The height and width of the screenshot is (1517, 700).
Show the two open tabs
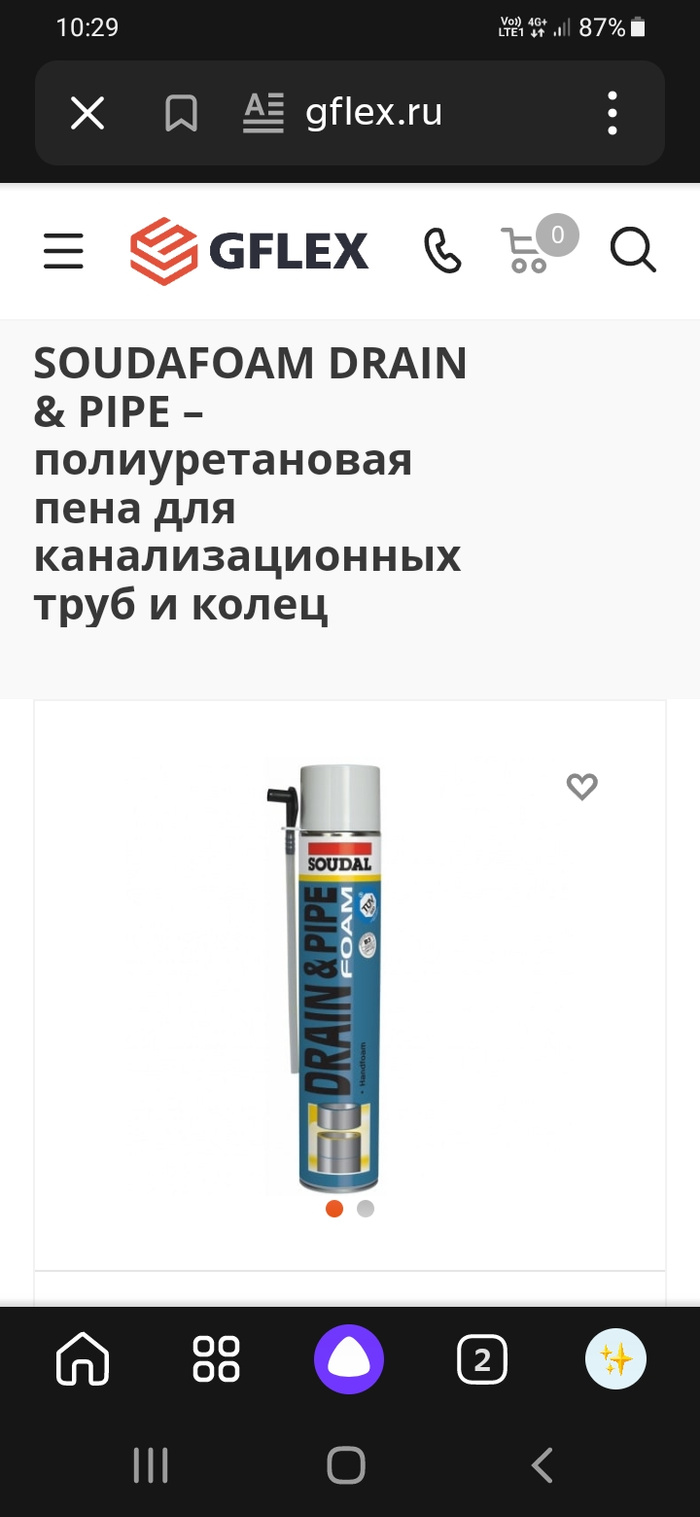coord(482,1360)
